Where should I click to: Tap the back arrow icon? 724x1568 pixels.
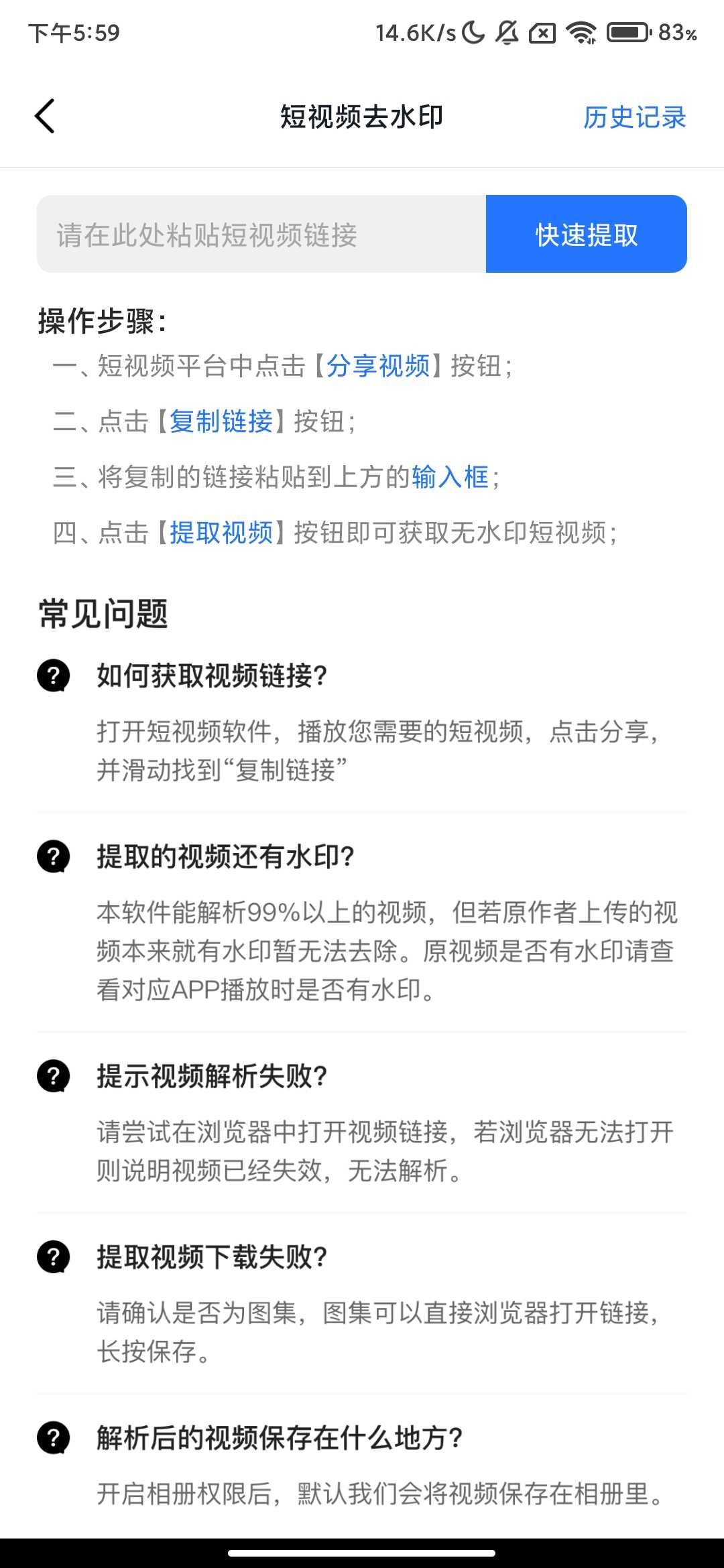point(44,115)
